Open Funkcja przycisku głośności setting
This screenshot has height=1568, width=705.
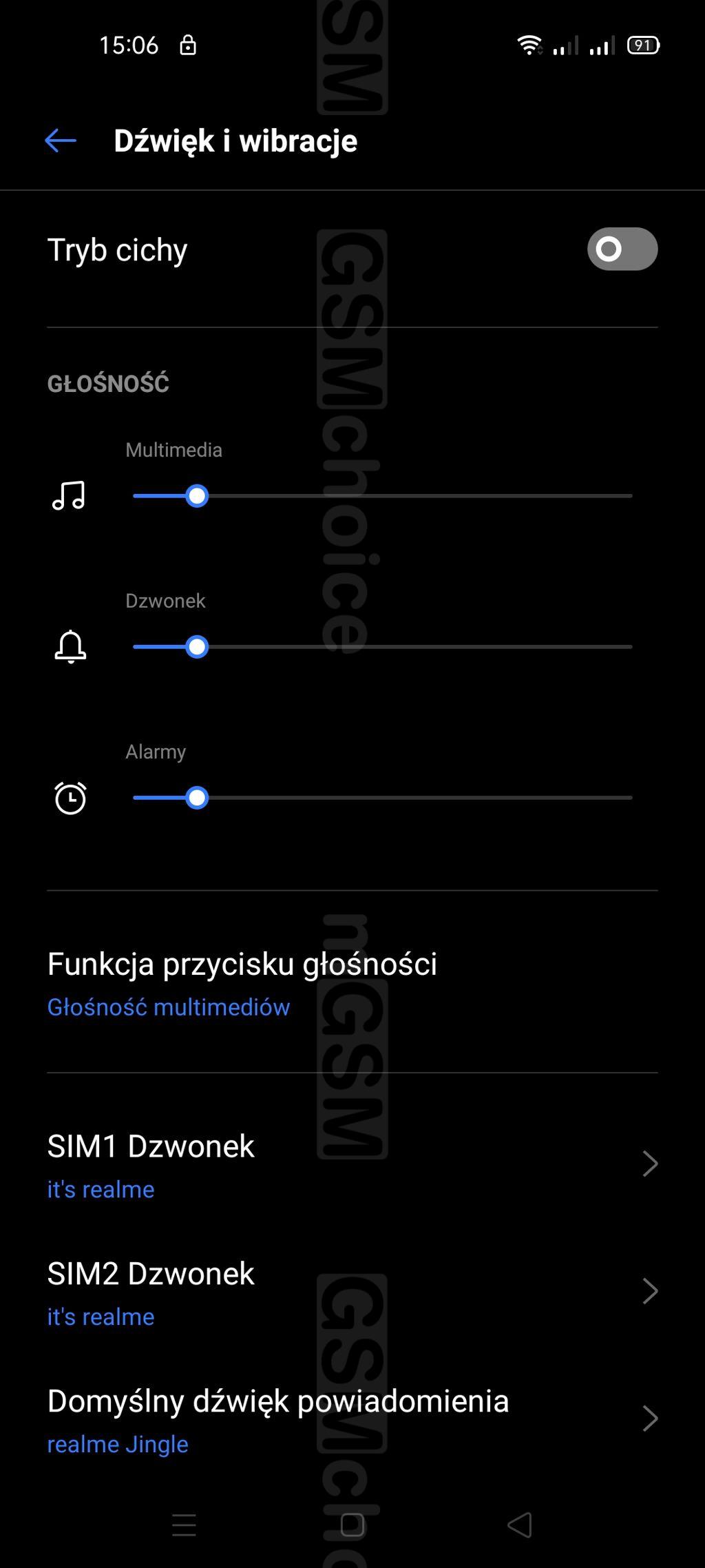click(352, 983)
